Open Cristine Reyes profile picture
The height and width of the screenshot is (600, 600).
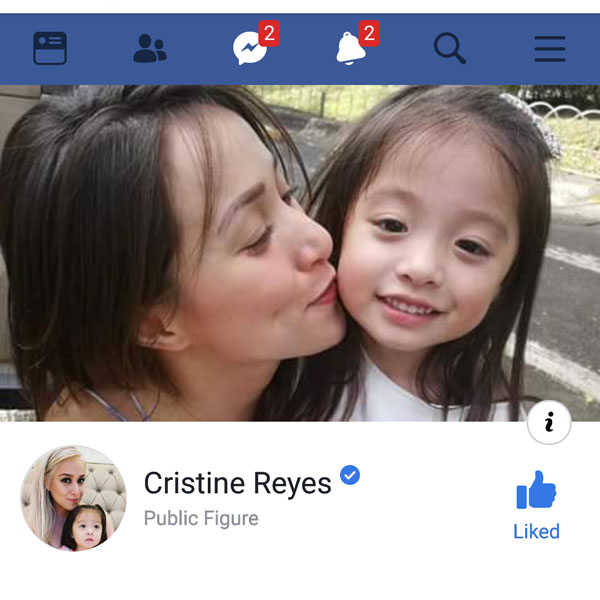[x=74, y=499]
